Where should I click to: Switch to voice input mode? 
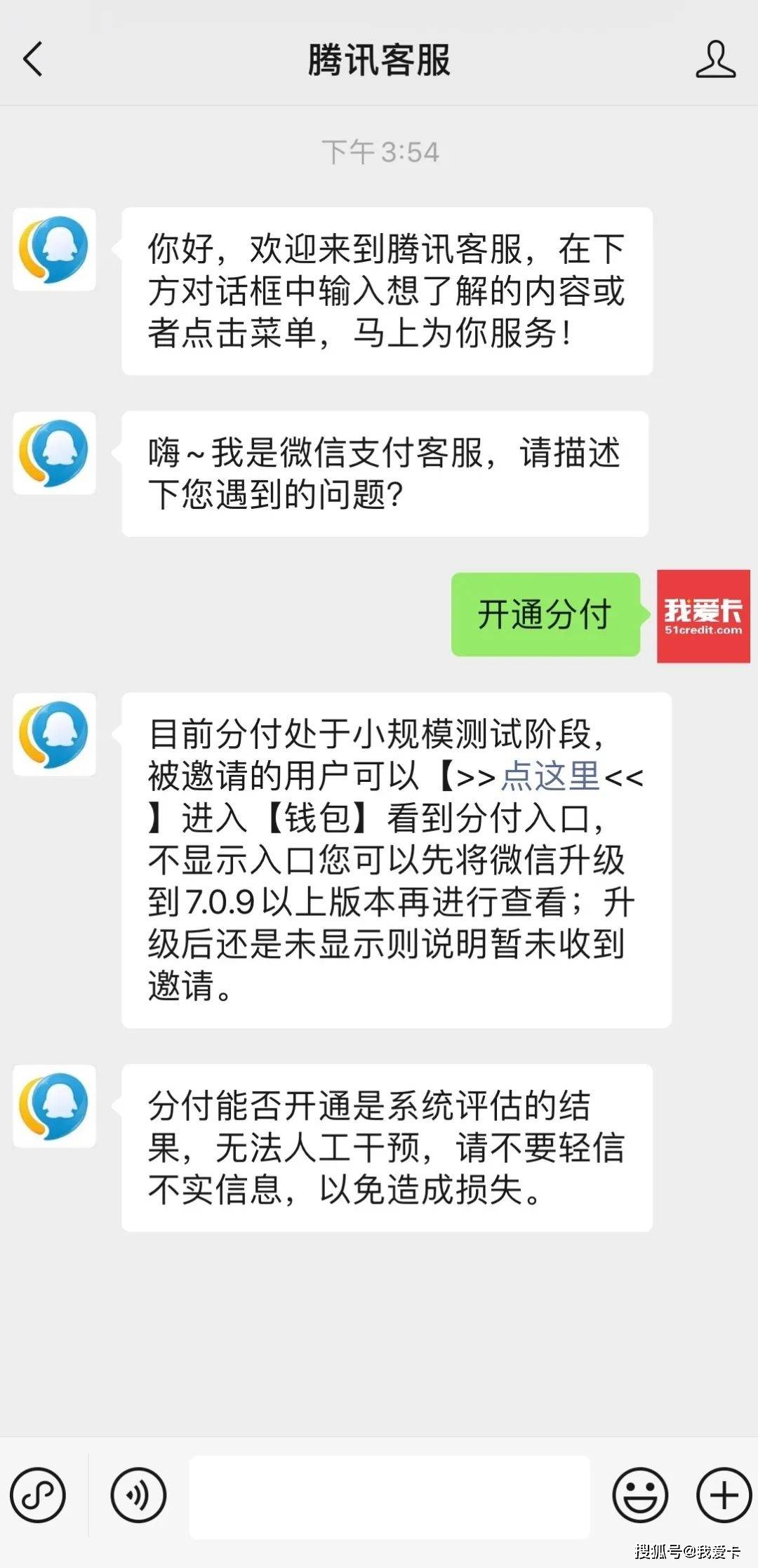click(x=138, y=1495)
